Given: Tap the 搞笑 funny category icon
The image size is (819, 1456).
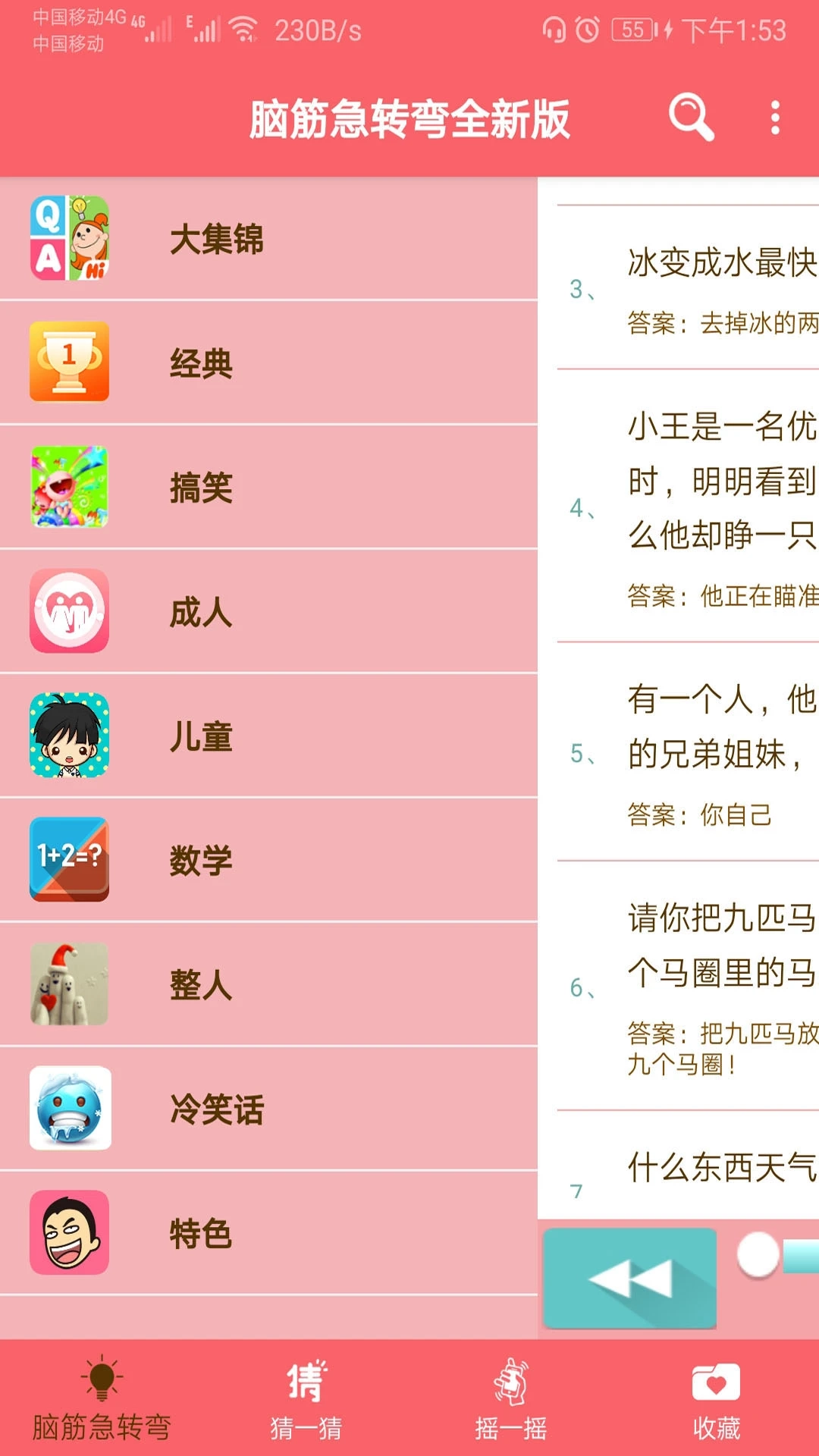Looking at the screenshot, I should (67, 487).
